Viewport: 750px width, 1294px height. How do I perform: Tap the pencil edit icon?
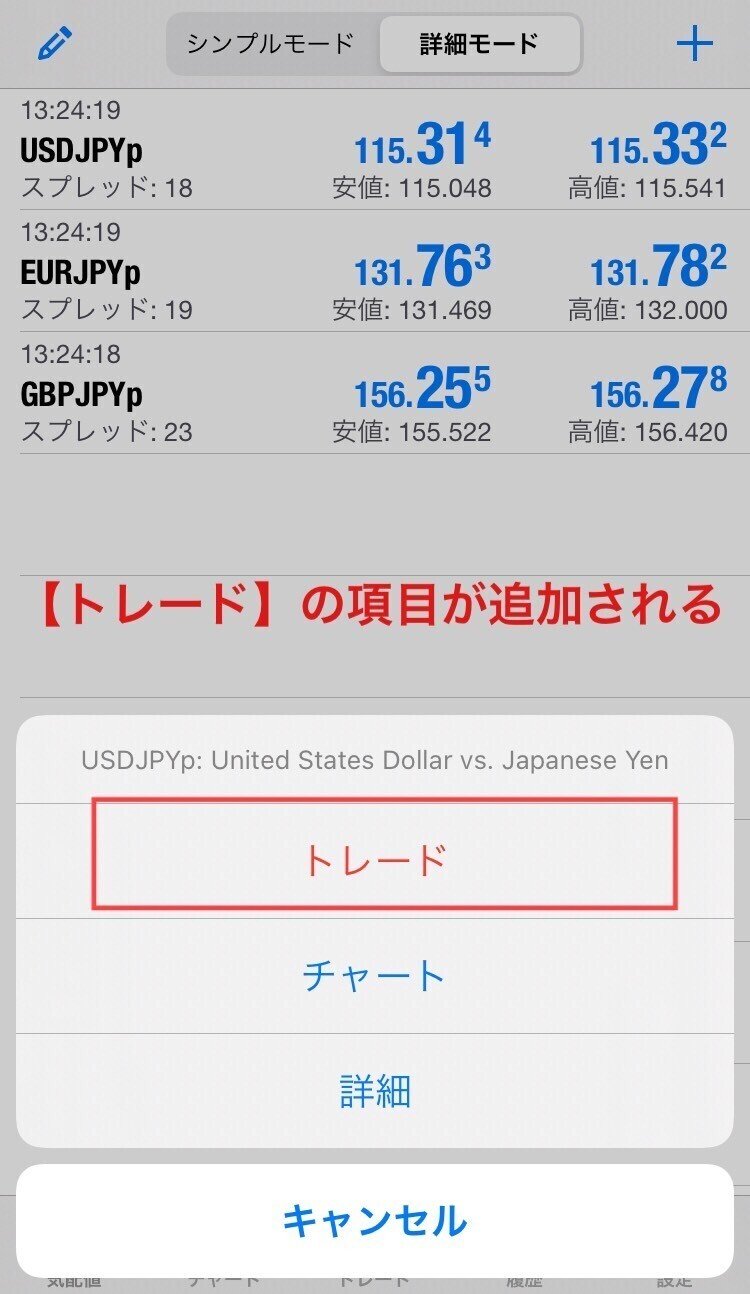[56, 44]
